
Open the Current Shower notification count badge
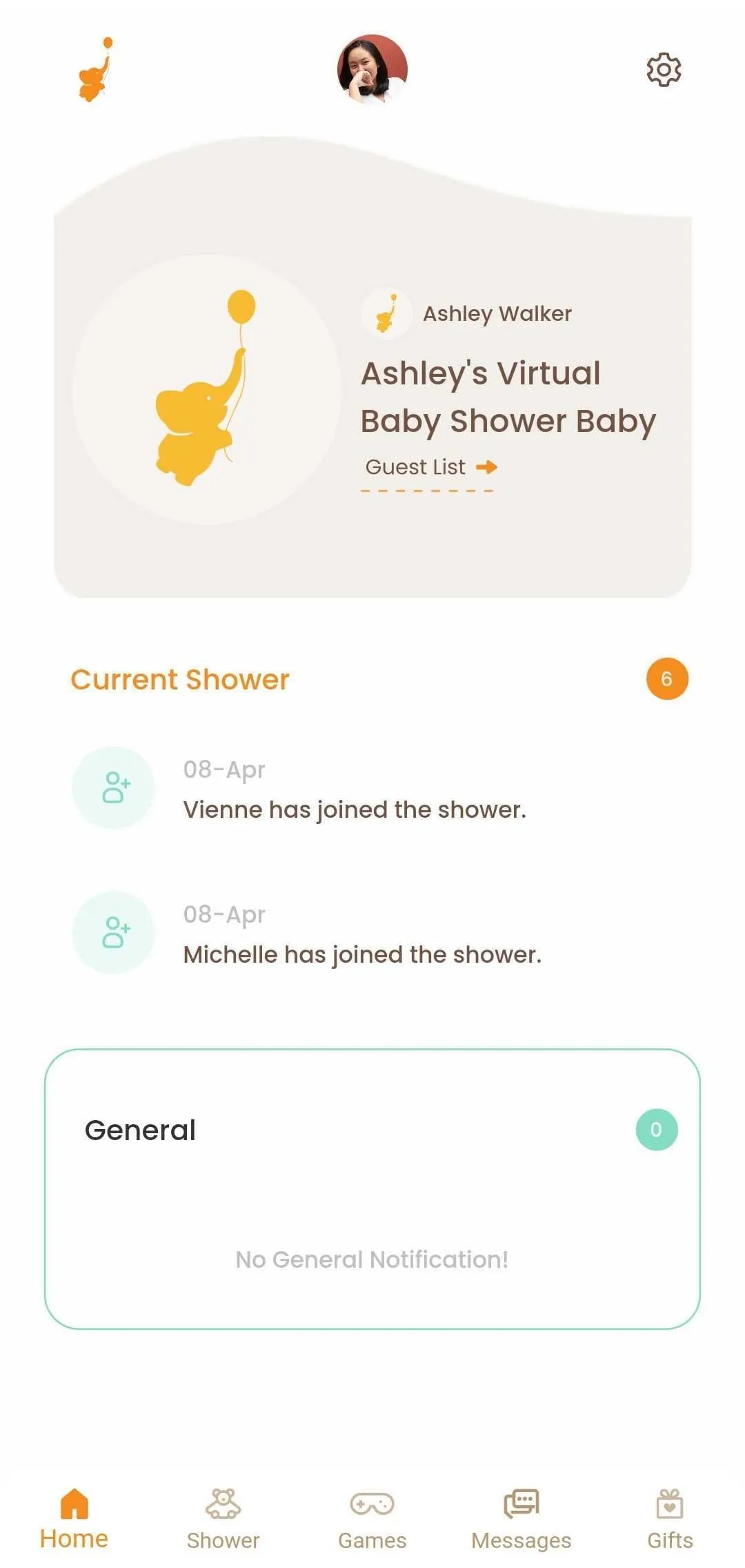click(x=667, y=678)
